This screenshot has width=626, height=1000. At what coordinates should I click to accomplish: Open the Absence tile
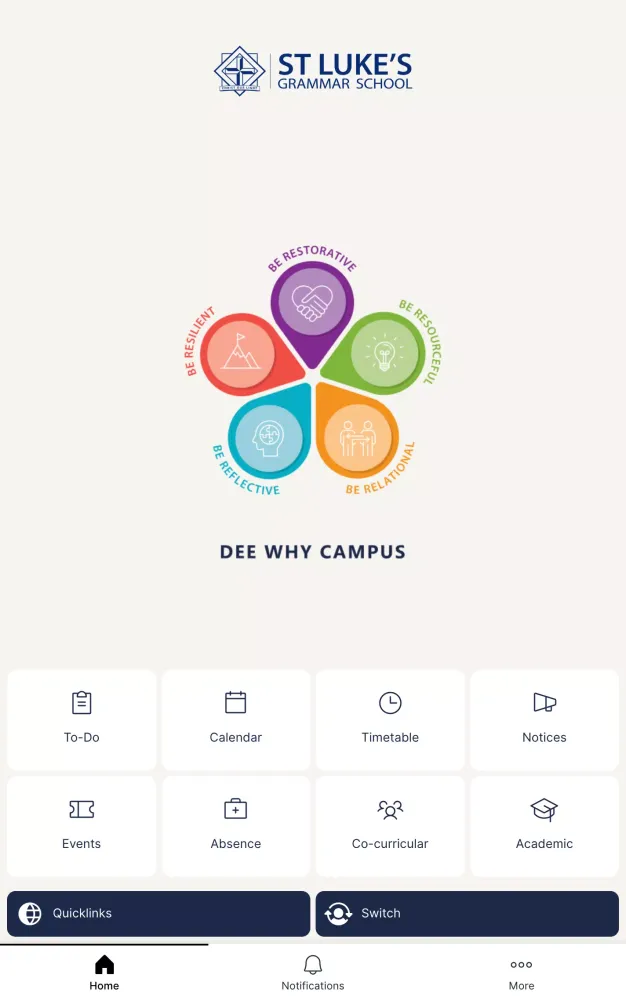(x=236, y=825)
